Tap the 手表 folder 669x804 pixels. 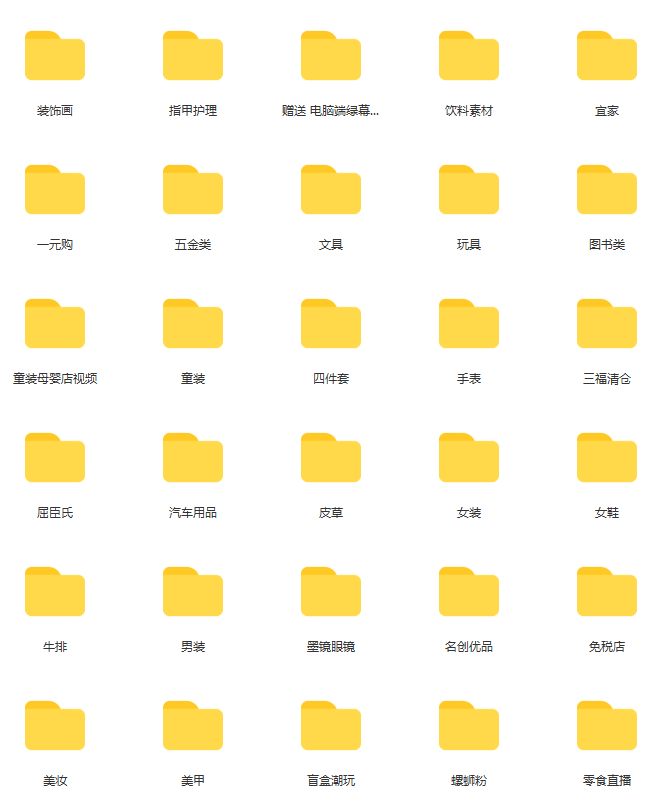pyautogui.click(x=469, y=325)
